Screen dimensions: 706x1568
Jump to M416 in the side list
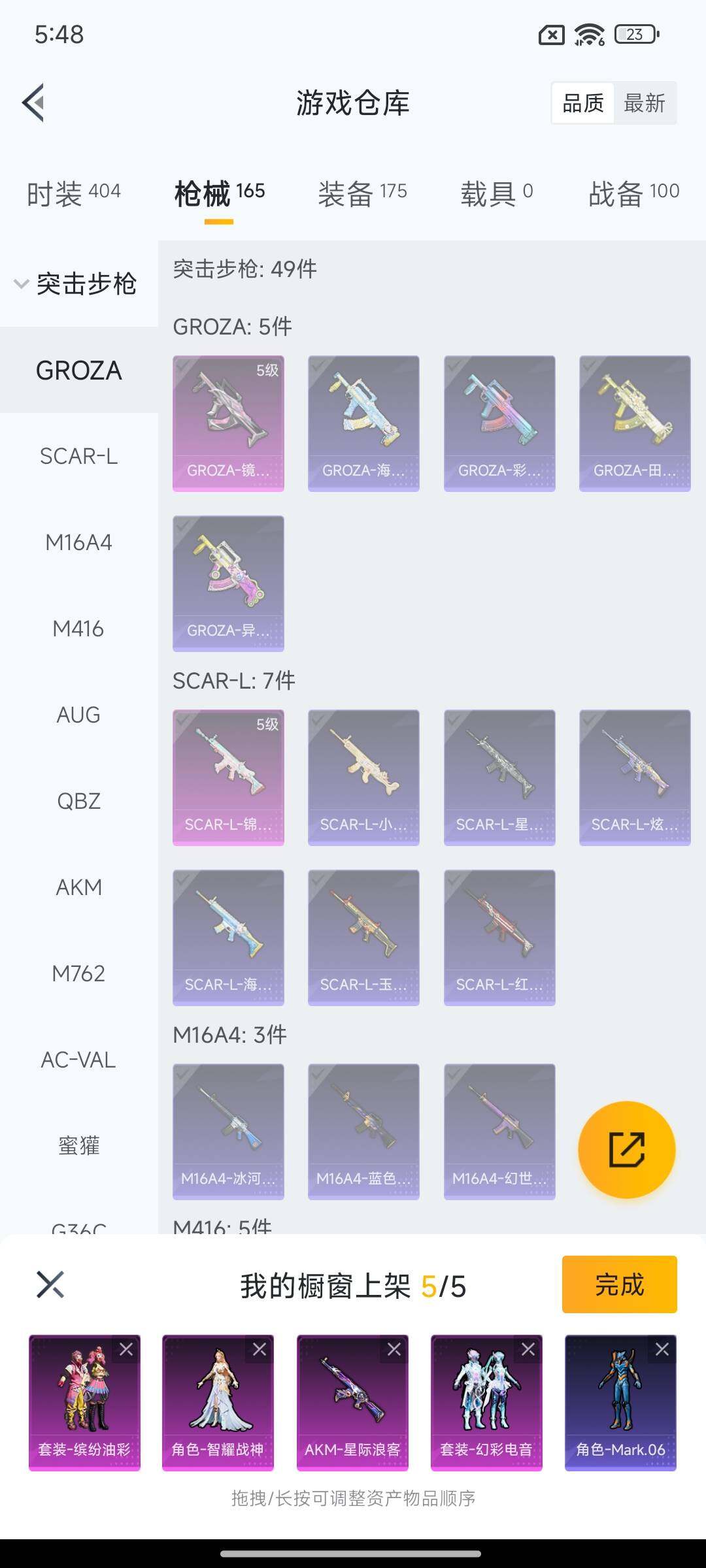tap(78, 629)
